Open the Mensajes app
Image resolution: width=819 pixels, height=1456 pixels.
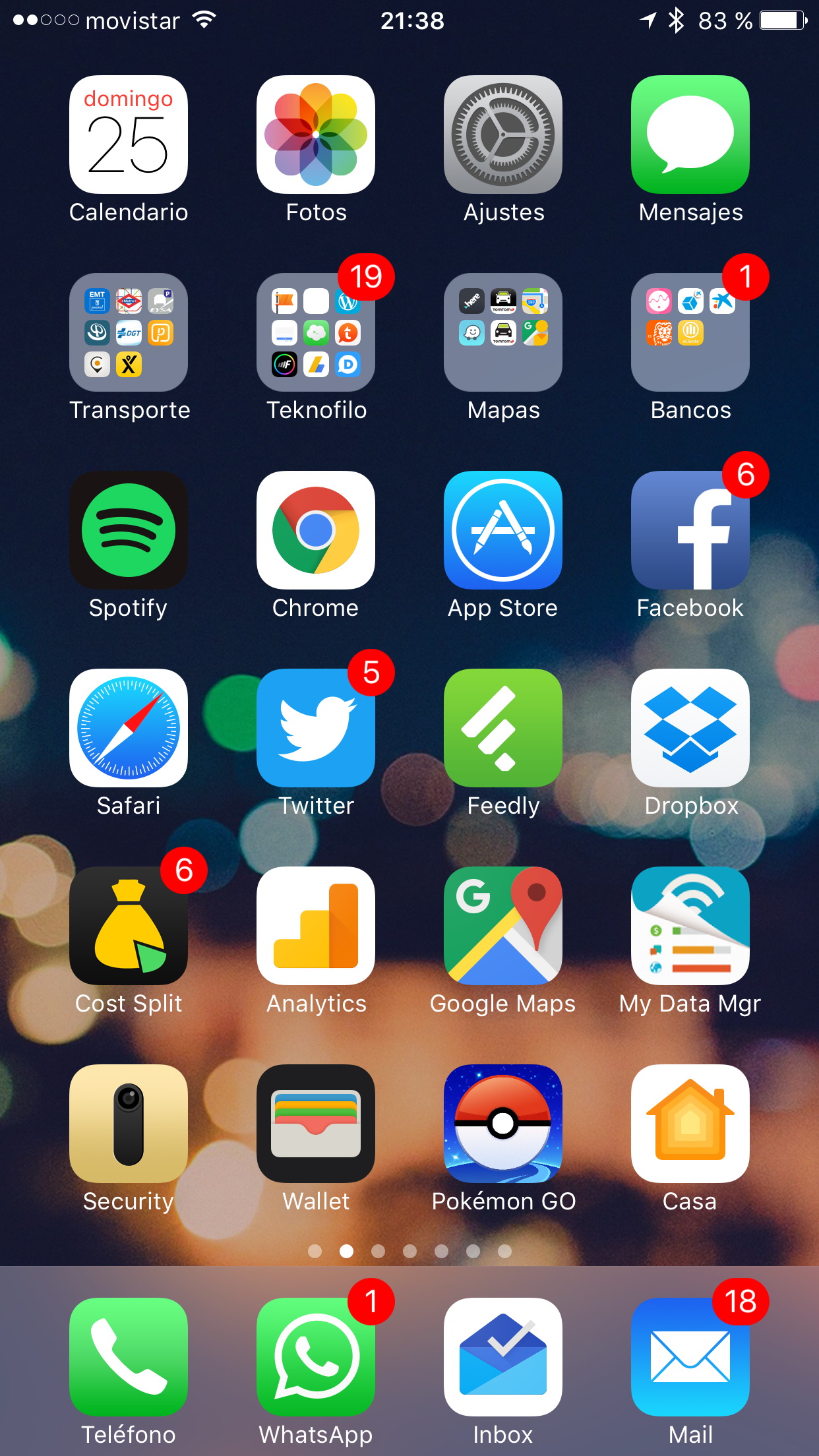690,135
